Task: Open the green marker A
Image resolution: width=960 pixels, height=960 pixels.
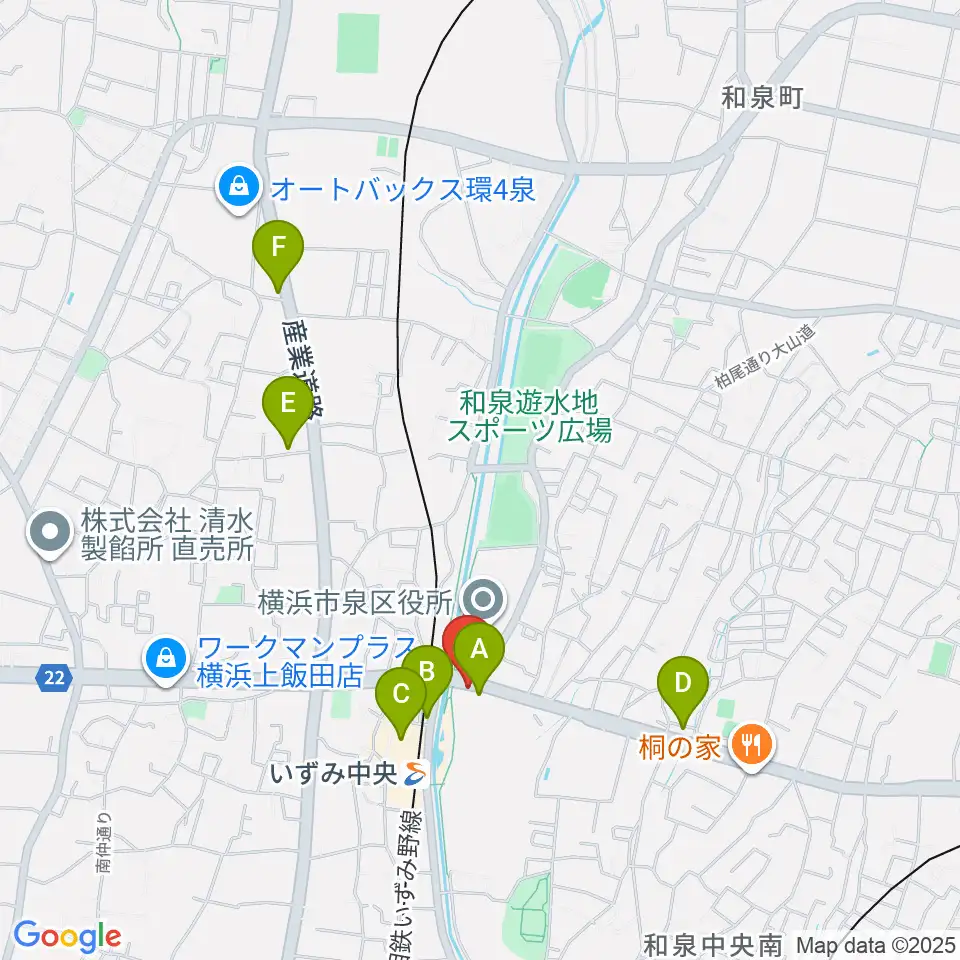Action: pyautogui.click(x=479, y=657)
